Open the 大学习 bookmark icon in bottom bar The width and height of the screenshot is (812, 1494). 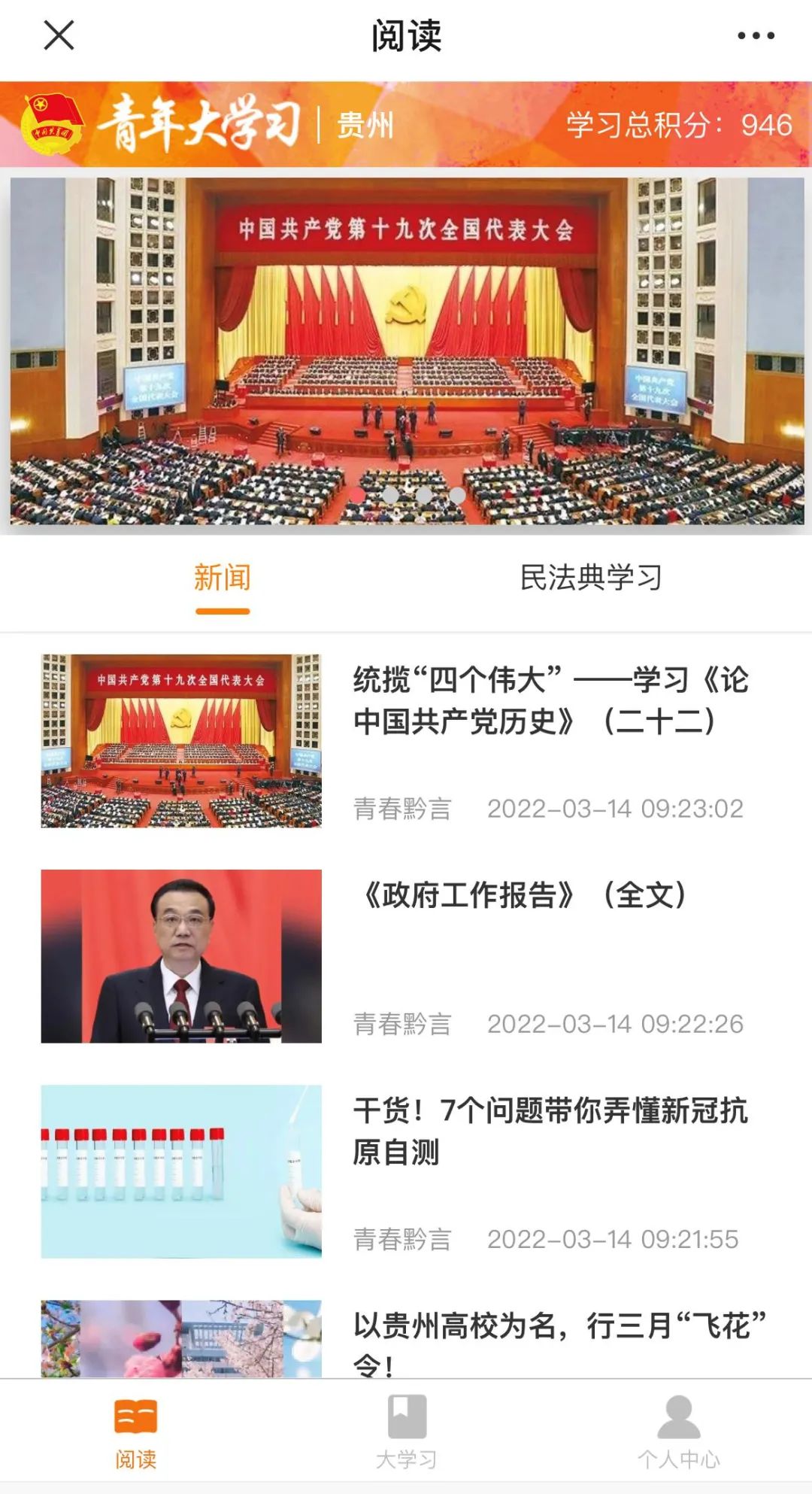(x=406, y=1423)
